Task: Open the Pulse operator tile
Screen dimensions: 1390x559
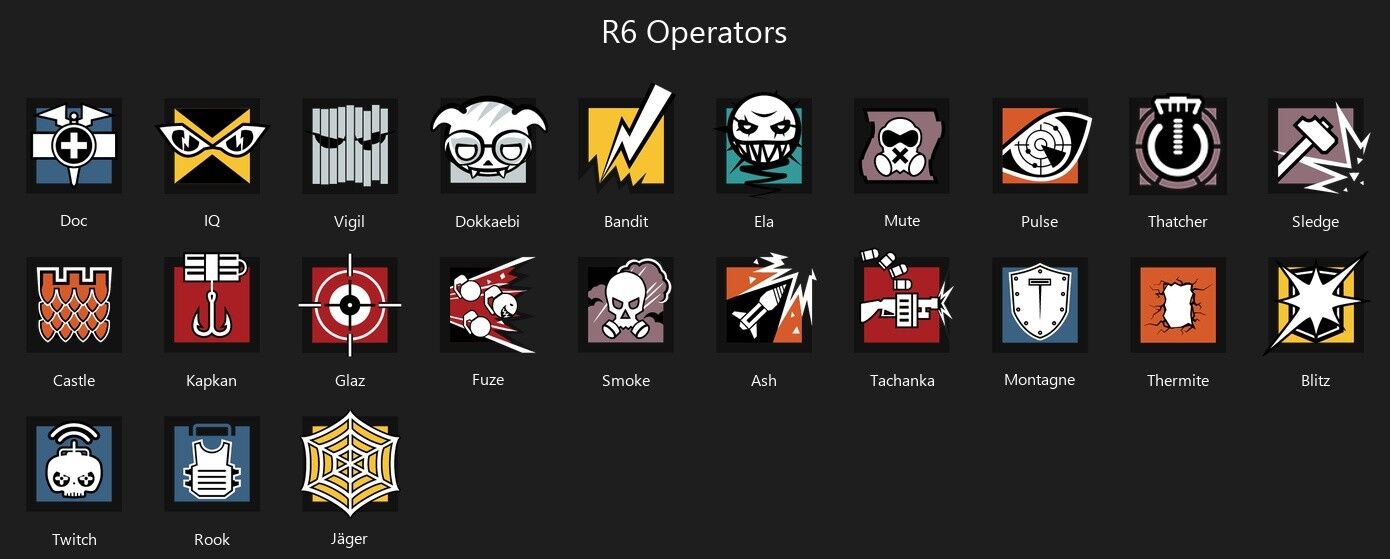Action: pos(1040,146)
